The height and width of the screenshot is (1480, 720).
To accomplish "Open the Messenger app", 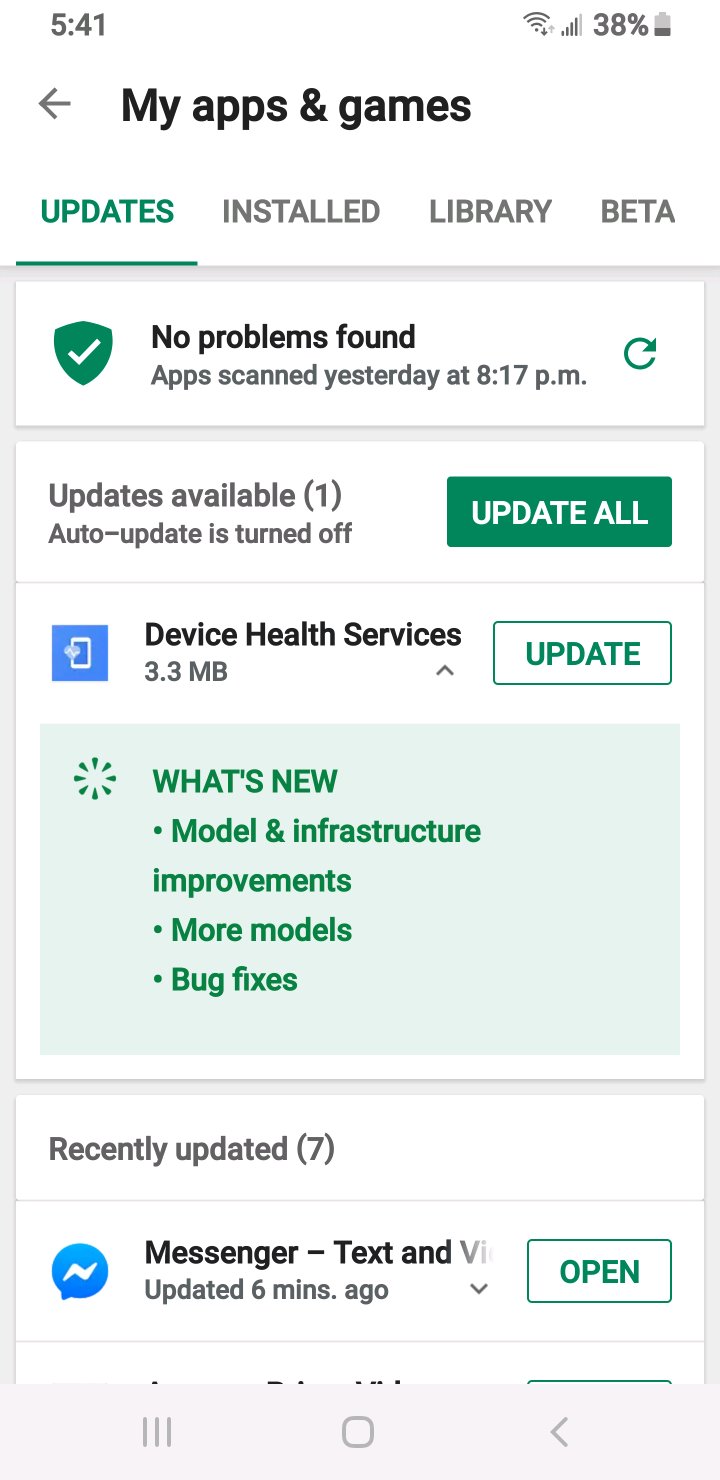I will pyautogui.click(x=599, y=1271).
